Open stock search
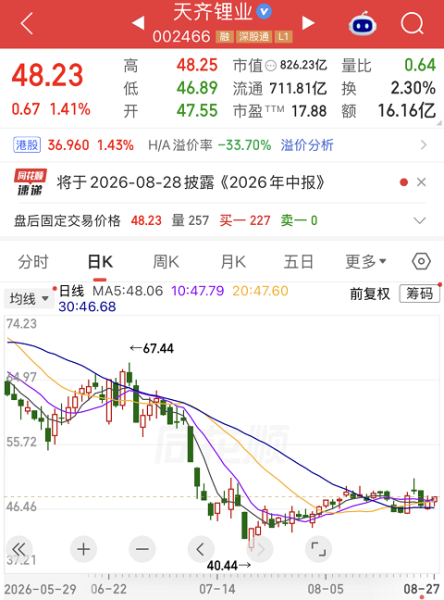The width and height of the screenshot is (444, 600). coord(412,23)
